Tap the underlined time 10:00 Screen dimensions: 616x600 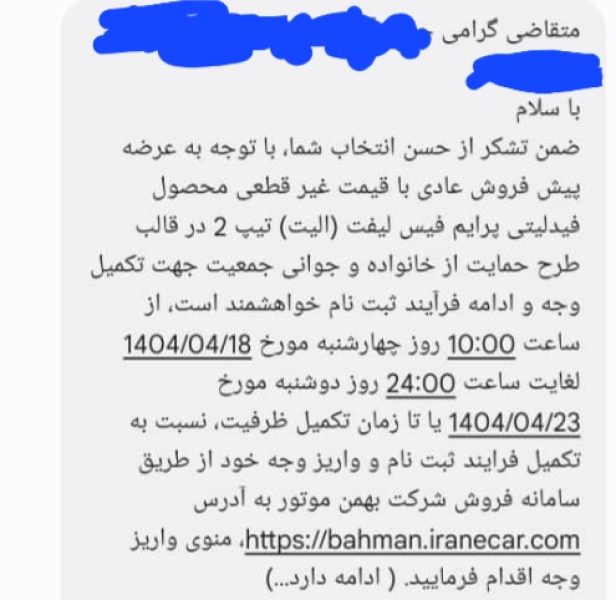[x=482, y=345]
